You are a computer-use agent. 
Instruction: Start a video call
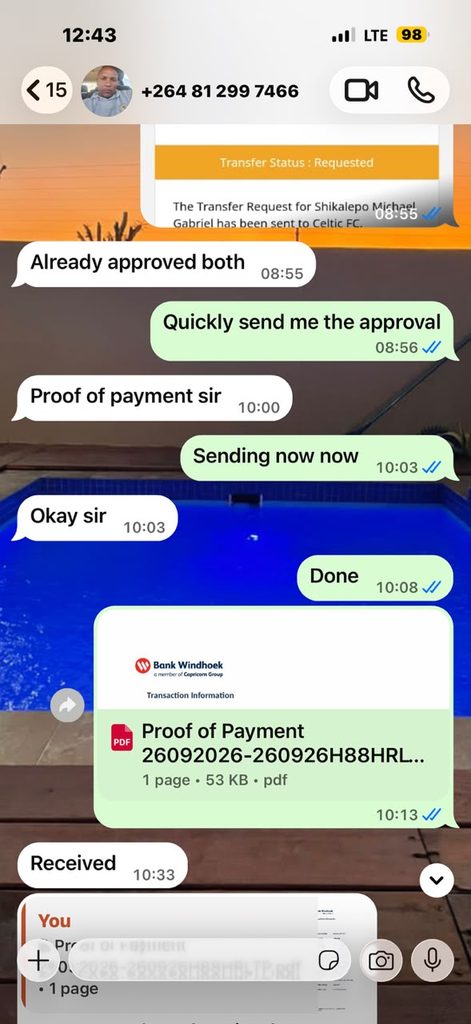pyautogui.click(x=361, y=90)
